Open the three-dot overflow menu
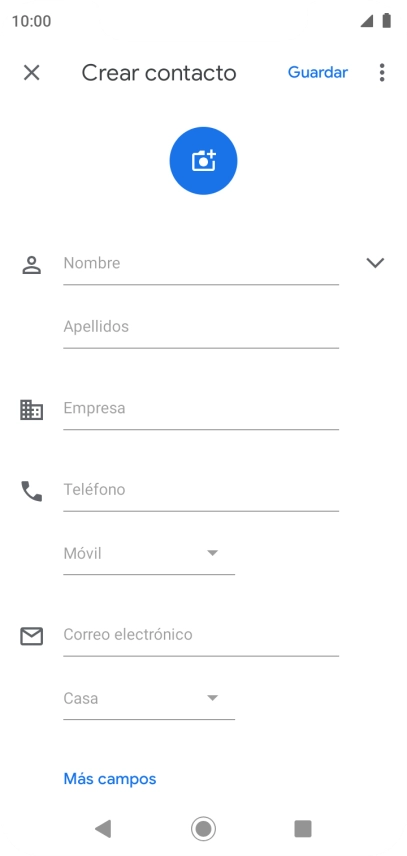The height and width of the screenshot is (856, 407). click(x=382, y=73)
